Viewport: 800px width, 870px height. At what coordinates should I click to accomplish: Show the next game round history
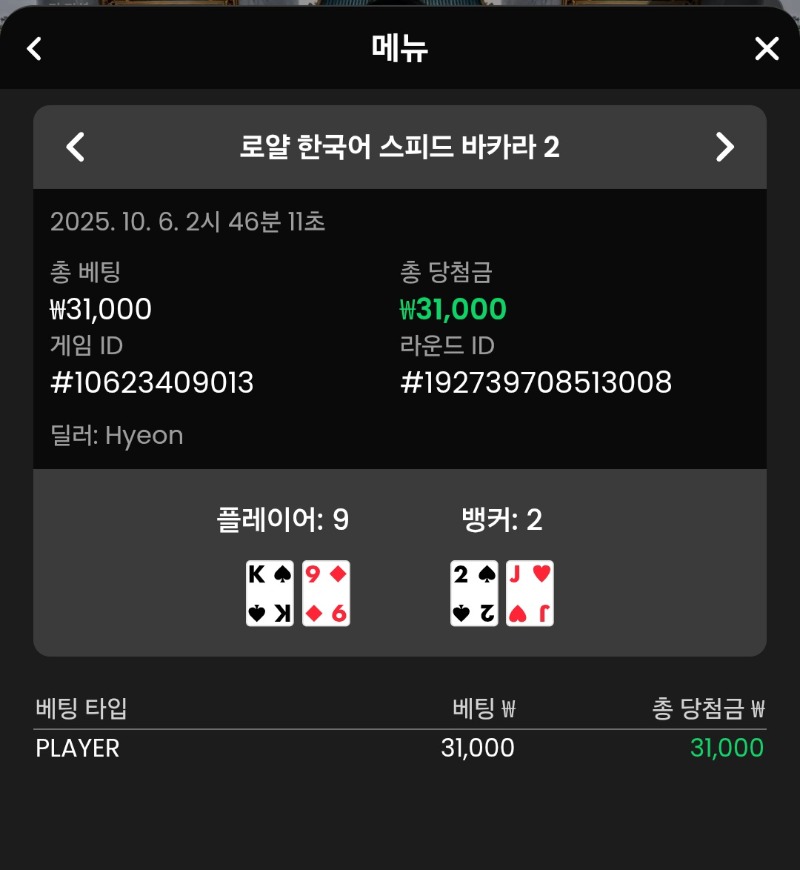point(725,147)
